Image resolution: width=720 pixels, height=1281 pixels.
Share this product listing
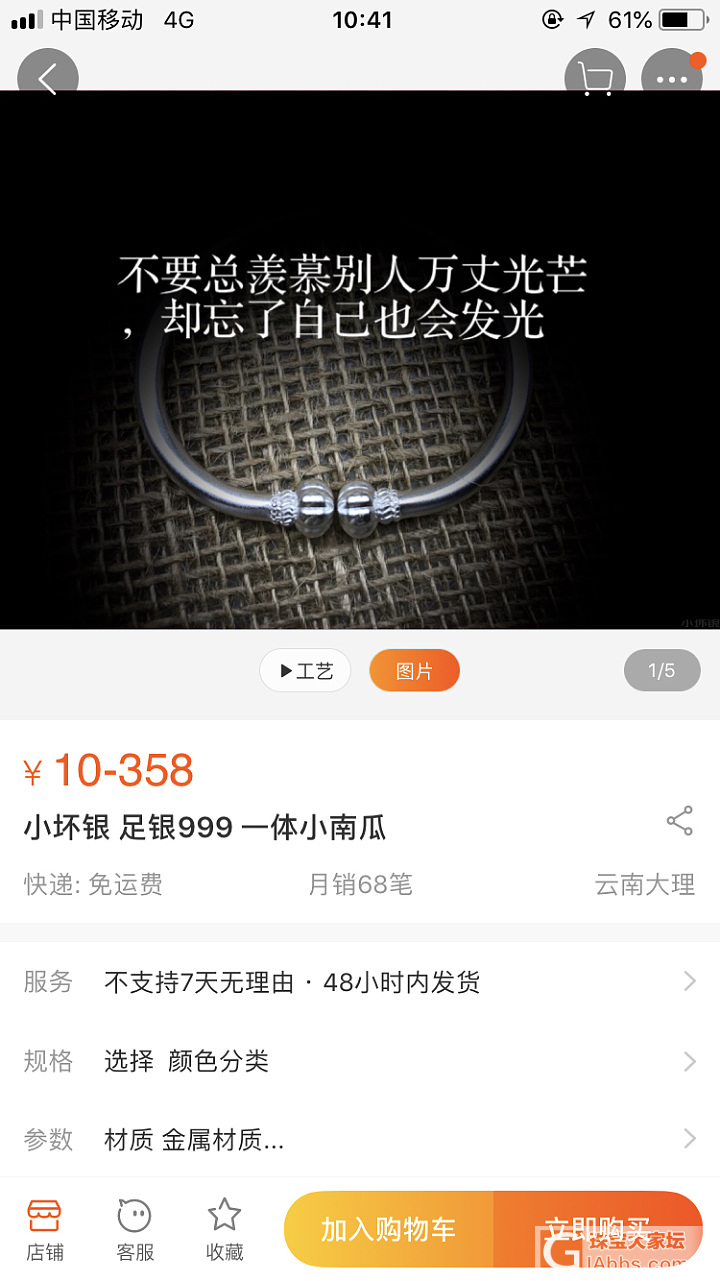(x=679, y=821)
